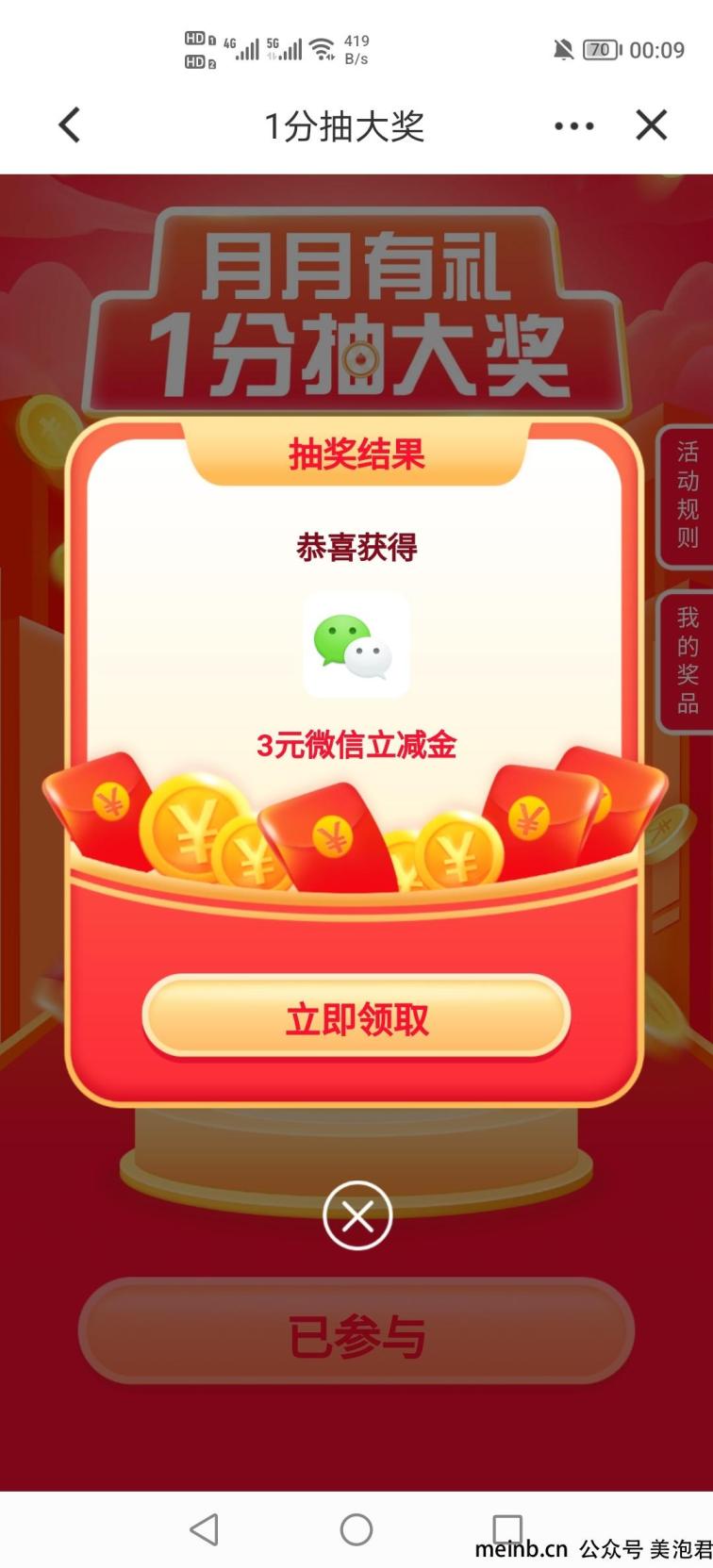This screenshot has height=1568, width=713.
Task: Open the three-dot more menu
Action: 573,125
